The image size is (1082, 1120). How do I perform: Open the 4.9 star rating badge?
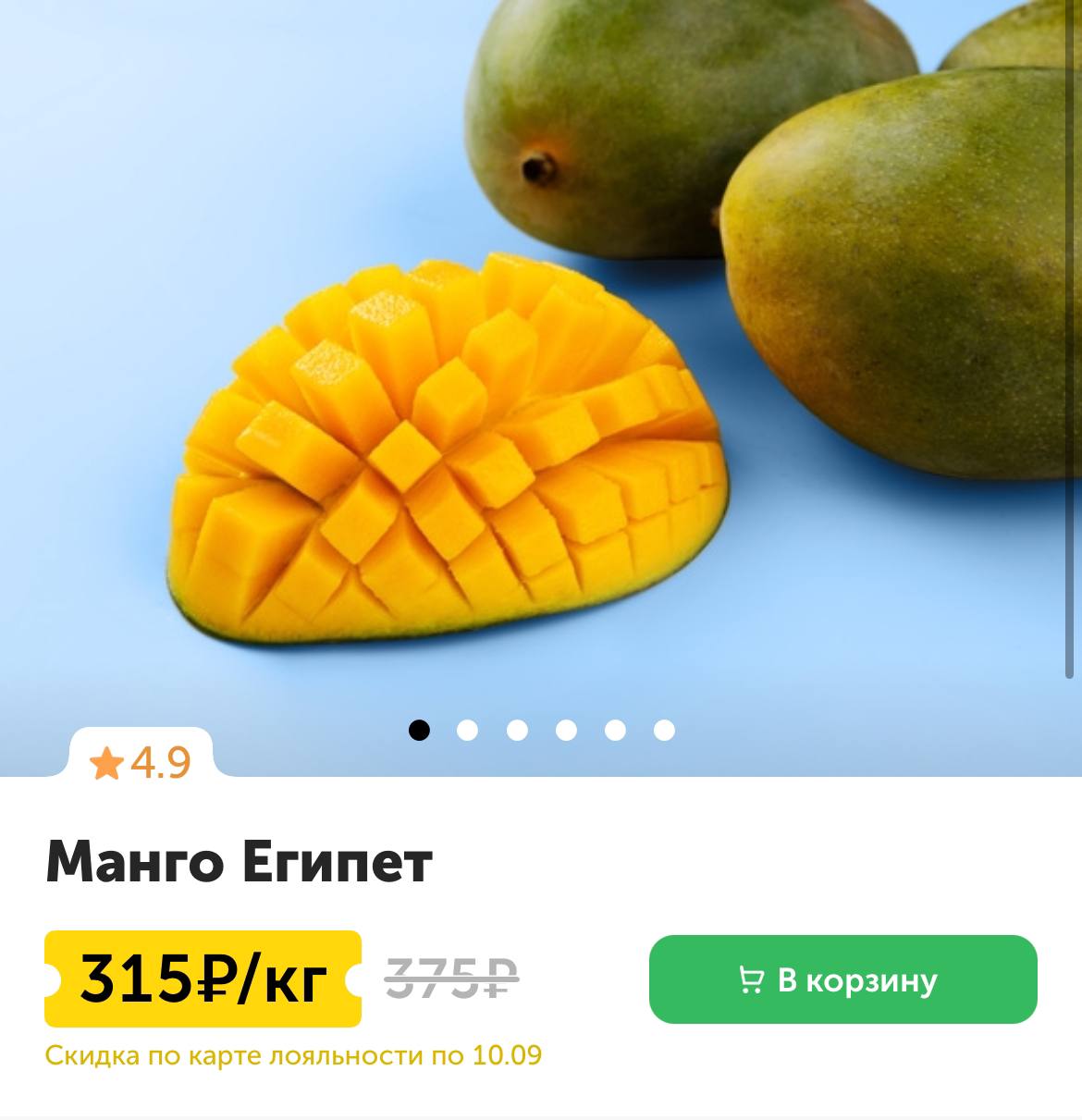pos(141,763)
